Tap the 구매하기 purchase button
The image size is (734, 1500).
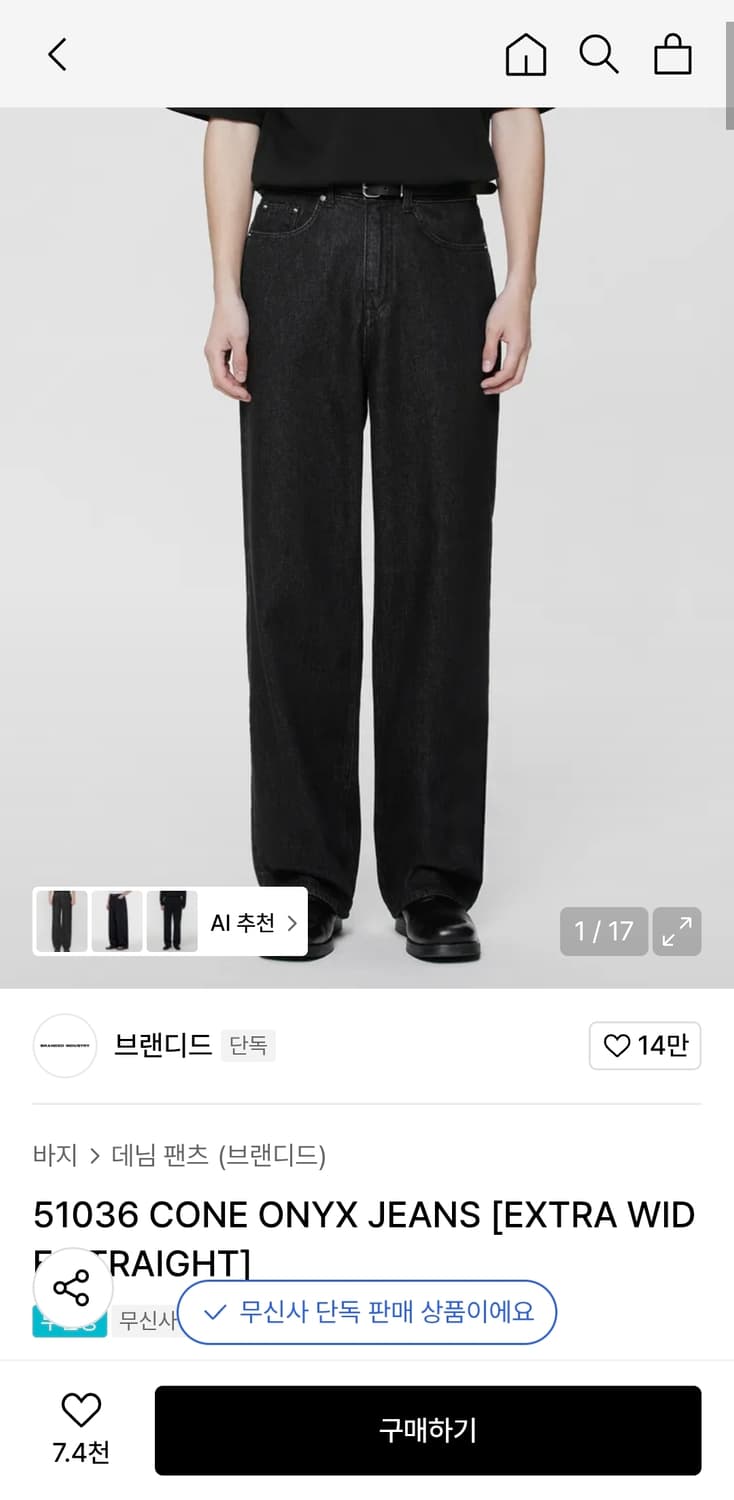coord(428,1430)
